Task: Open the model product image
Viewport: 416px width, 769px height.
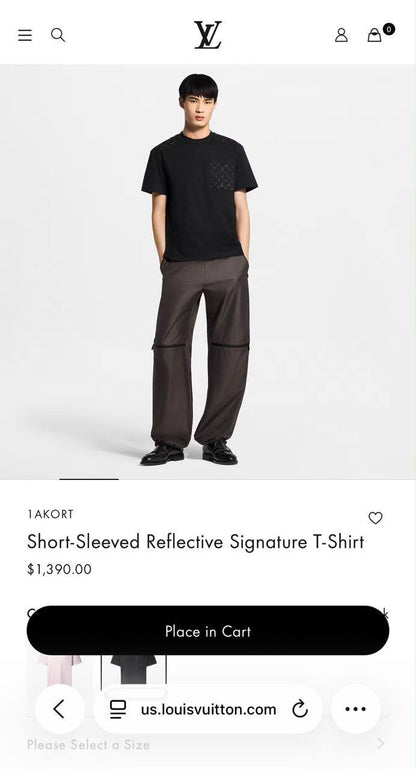Action: coord(208,272)
